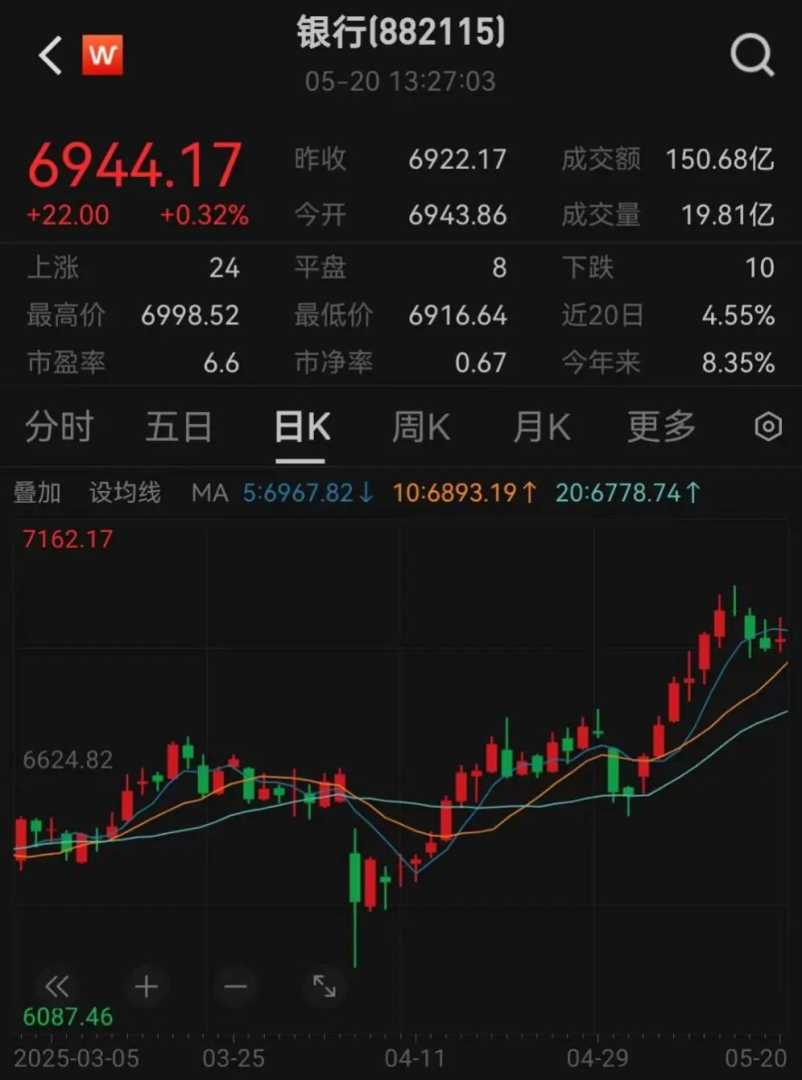Viewport: 802px width, 1080px height.
Task: Open chart settings hexagon icon
Action: [x=767, y=428]
